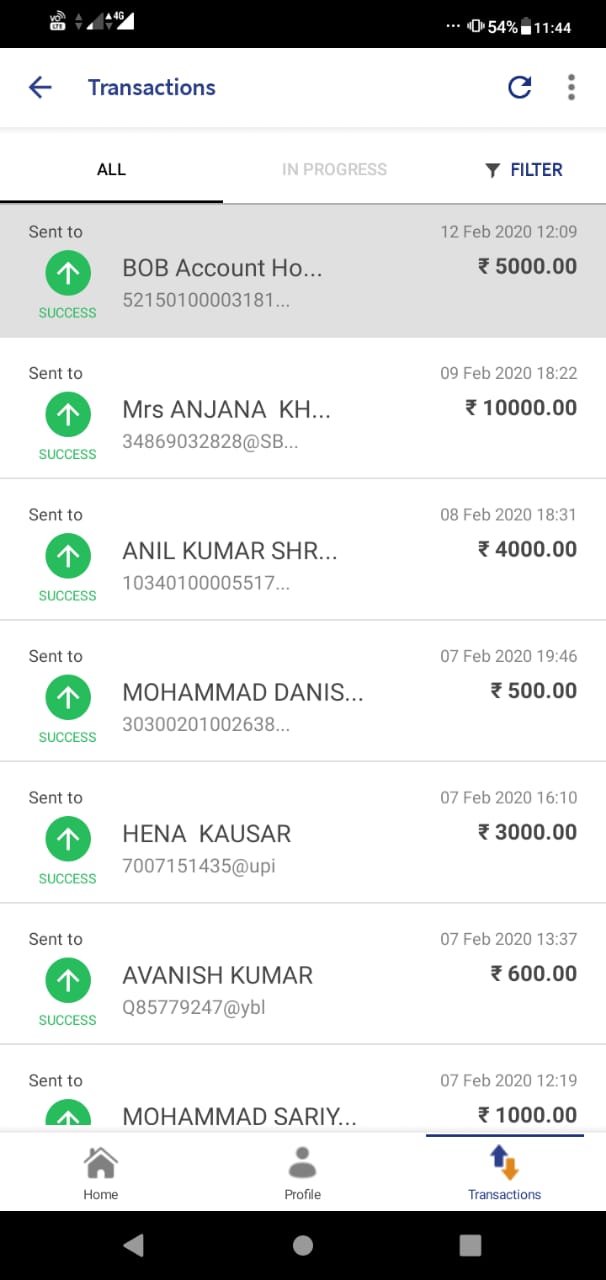
Task: Open ANIL KUMAR ₹4000 transaction
Action: [303, 549]
